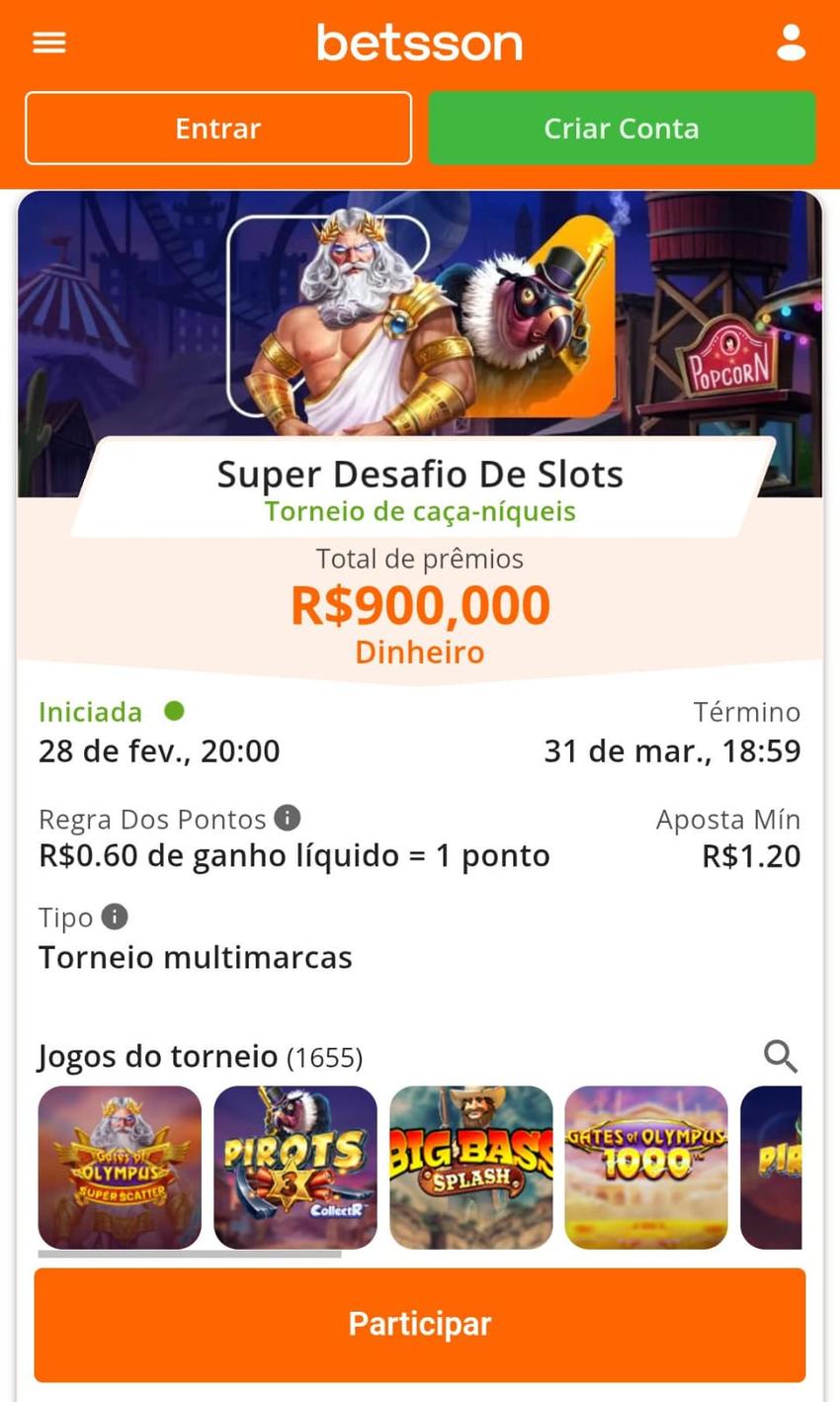The width and height of the screenshot is (840, 1402).
Task: Click the Criar Conta button
Action: click(x=621, y=128)
